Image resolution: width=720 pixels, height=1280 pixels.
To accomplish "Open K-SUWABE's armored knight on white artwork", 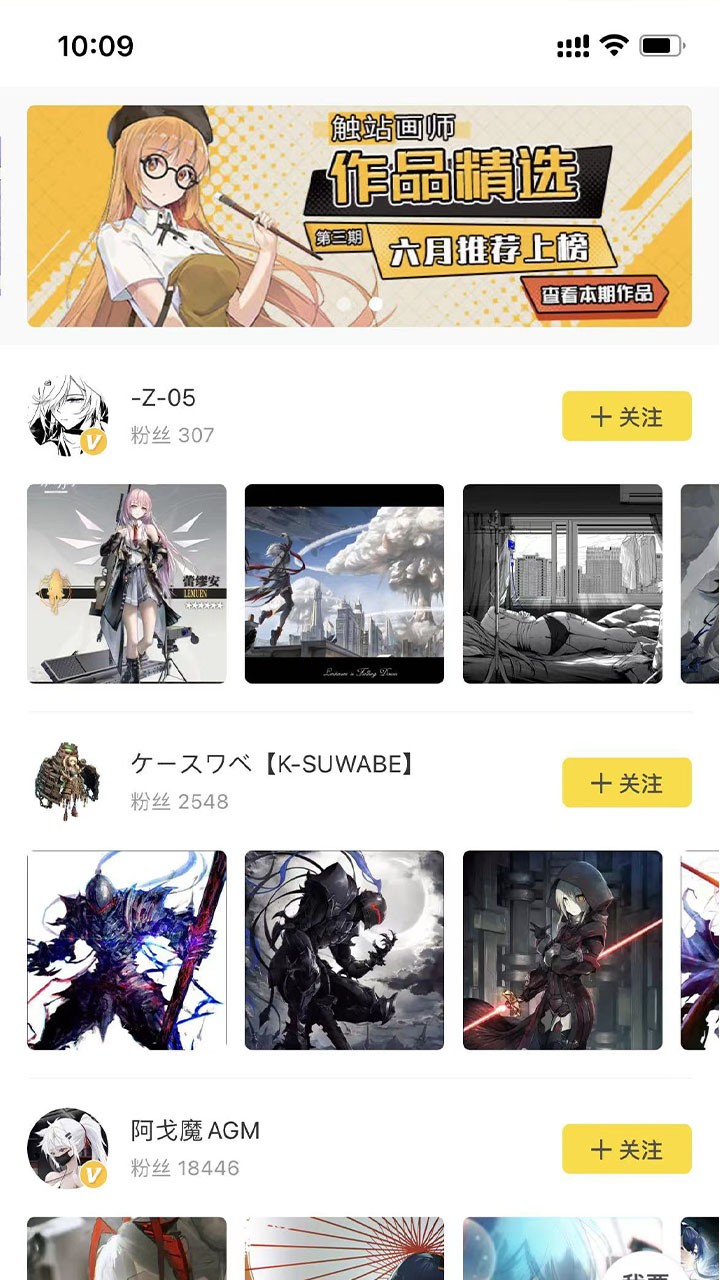I will [127, 950].
